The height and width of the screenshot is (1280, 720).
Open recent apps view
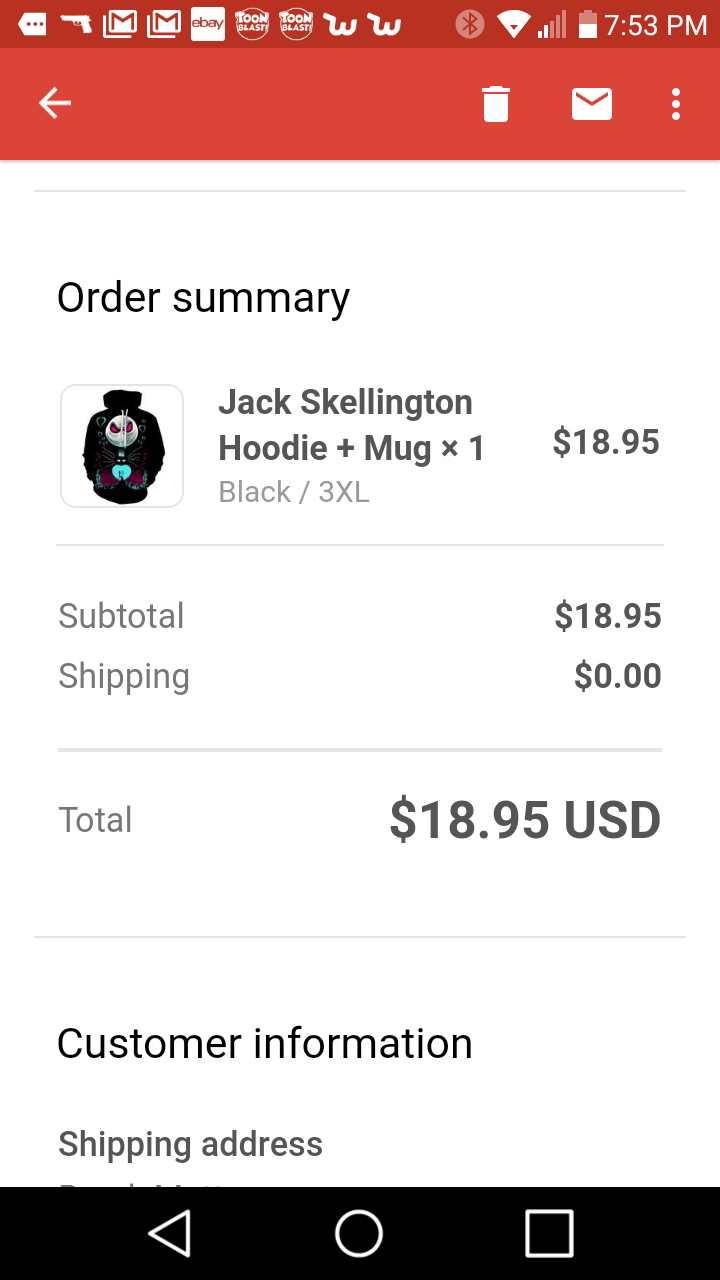[549, 1233]
